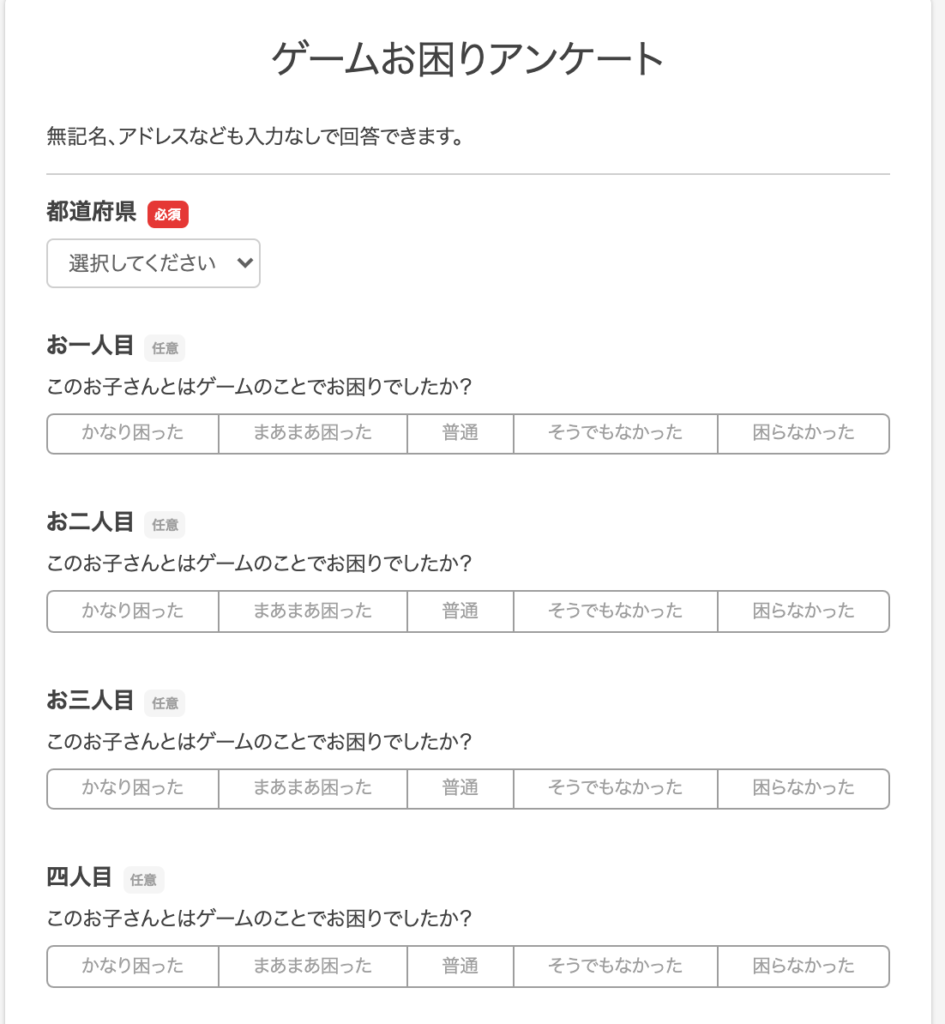Choose かなり困った for お三人目

tap(133, 788)
